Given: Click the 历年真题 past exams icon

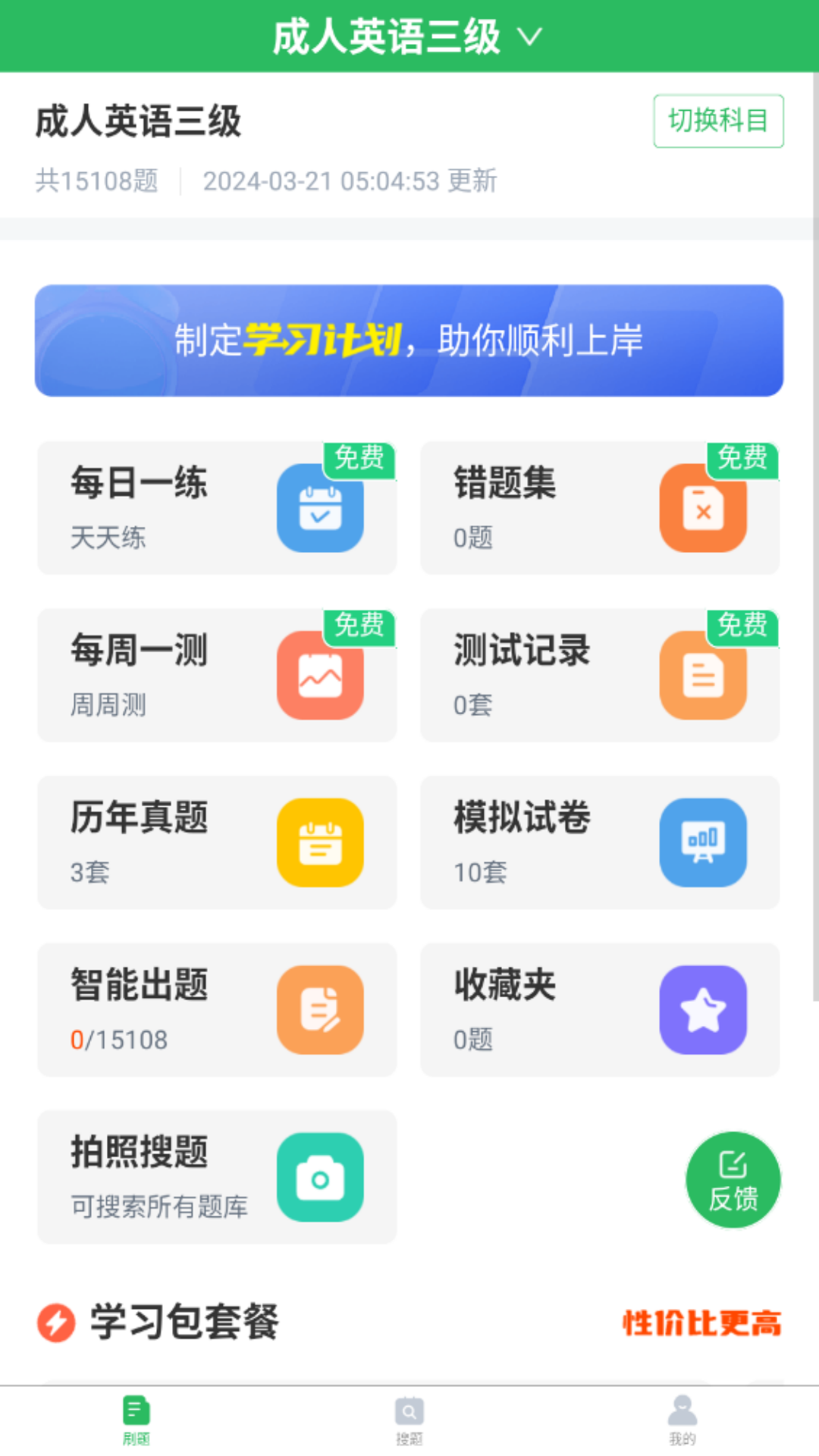Looking at the screenshot, I should pos(321,843).
